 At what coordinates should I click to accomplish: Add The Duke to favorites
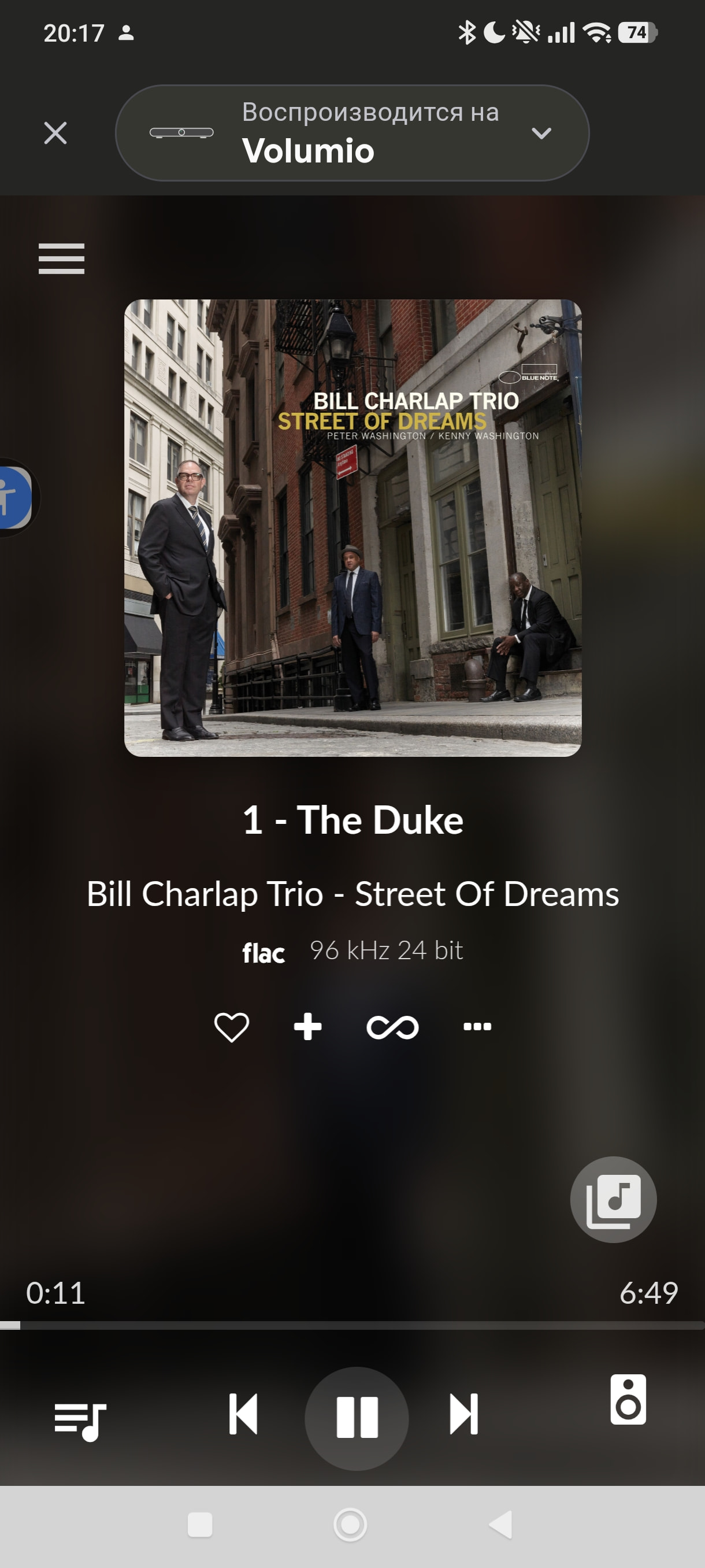pyautogui.click(x=232, y=1027)
